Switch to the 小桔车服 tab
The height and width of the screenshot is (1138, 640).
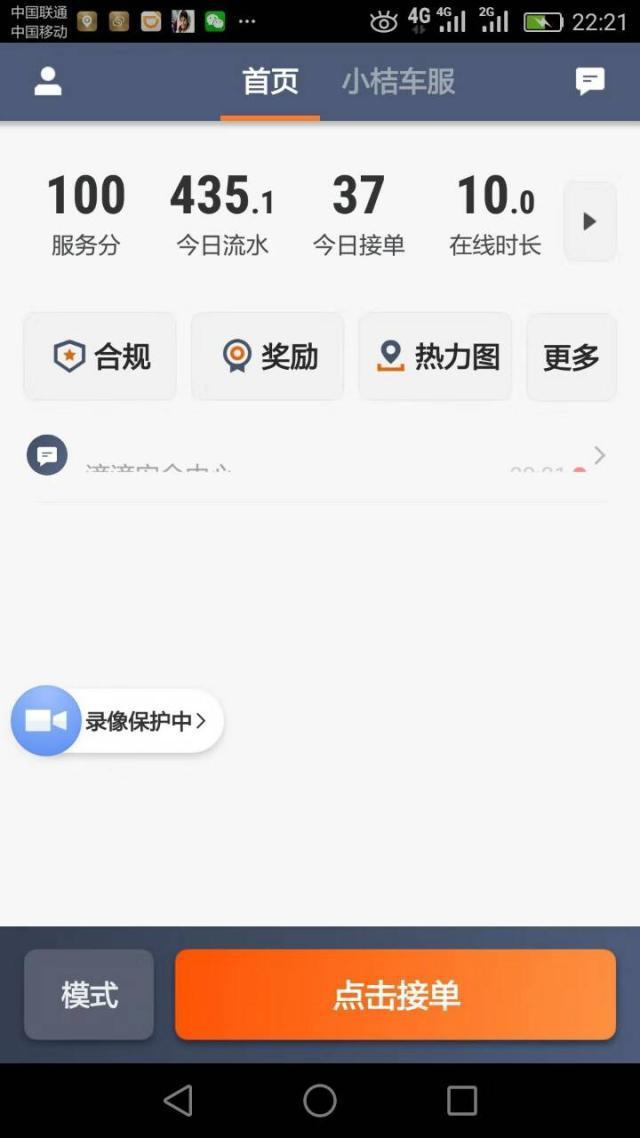click(398, 82)
